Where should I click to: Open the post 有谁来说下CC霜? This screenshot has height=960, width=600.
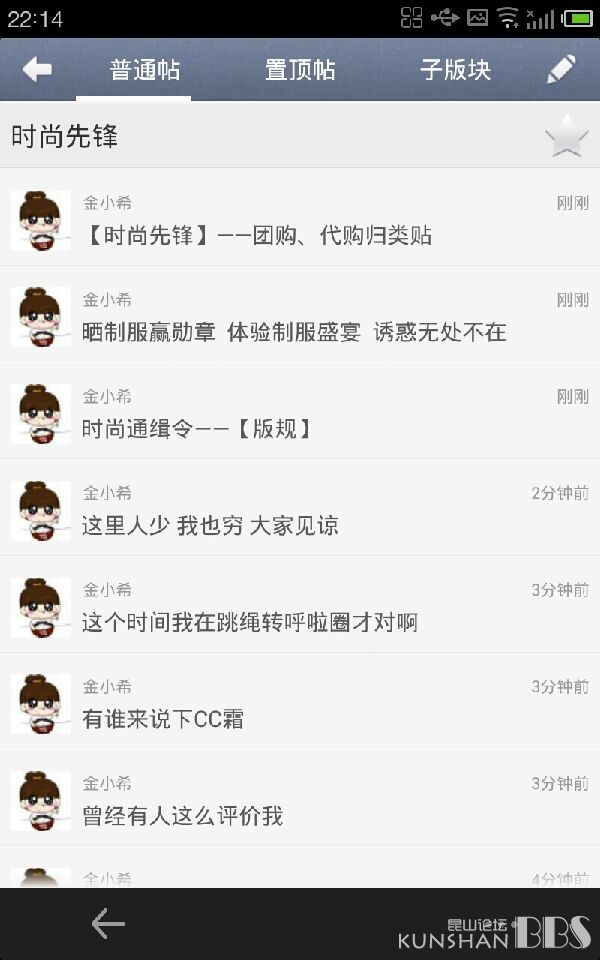click(300, 702)
